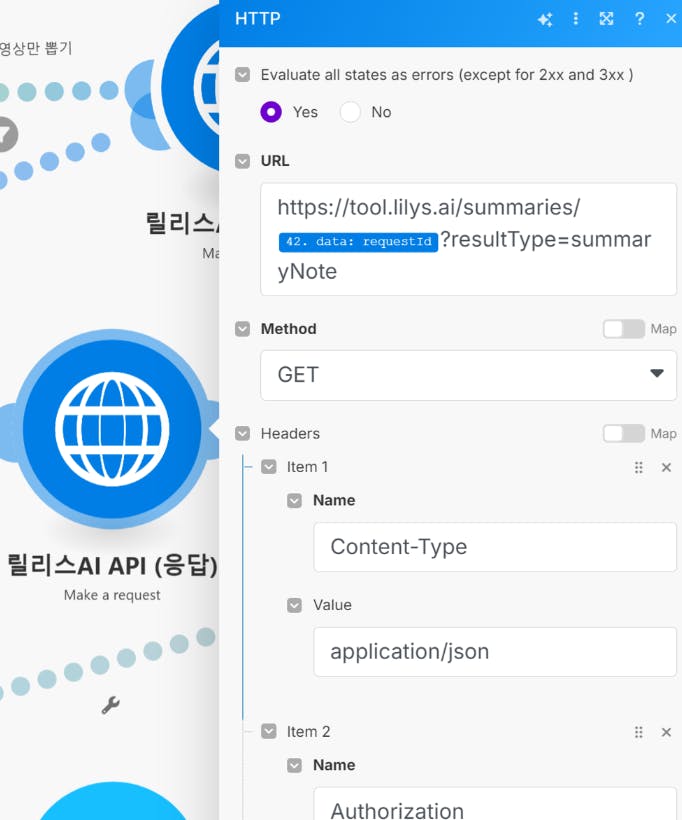This screenshot has width=682, height=820.
Task: Collapse the Item 1 header section
Action: (x=269, y=467)
